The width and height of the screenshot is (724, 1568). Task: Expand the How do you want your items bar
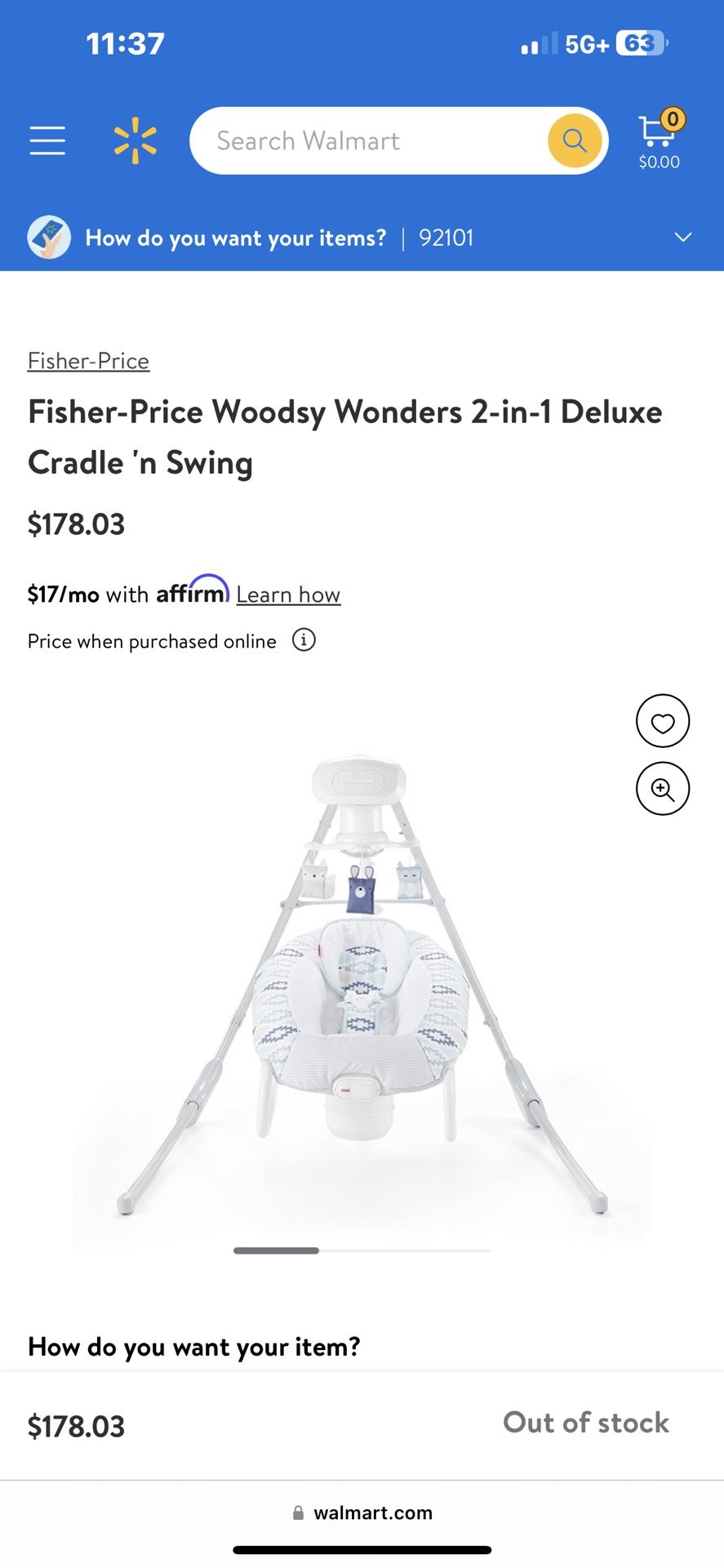pyautogui.click(x=362, y=238)
